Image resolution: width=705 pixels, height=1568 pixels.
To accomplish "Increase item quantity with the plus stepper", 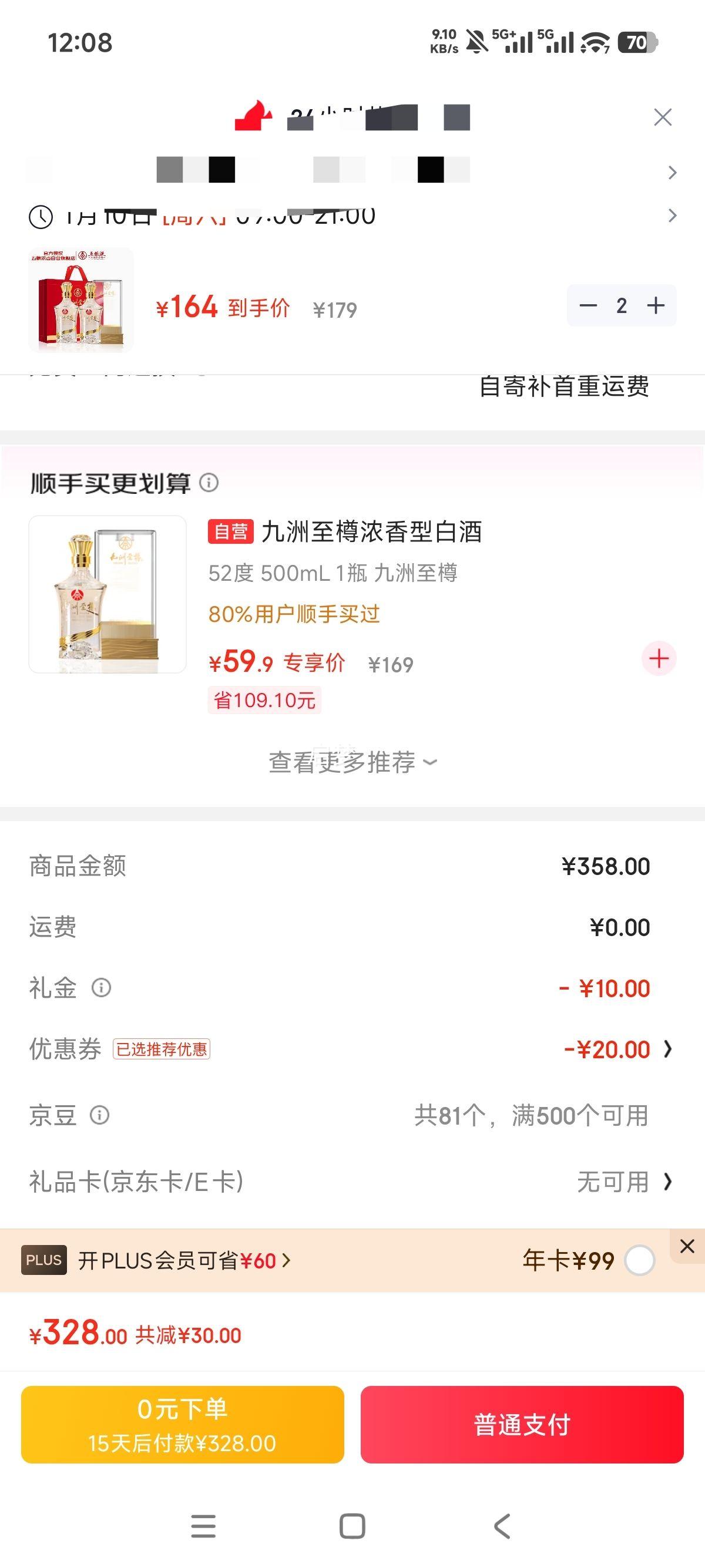I will (656, 306).
